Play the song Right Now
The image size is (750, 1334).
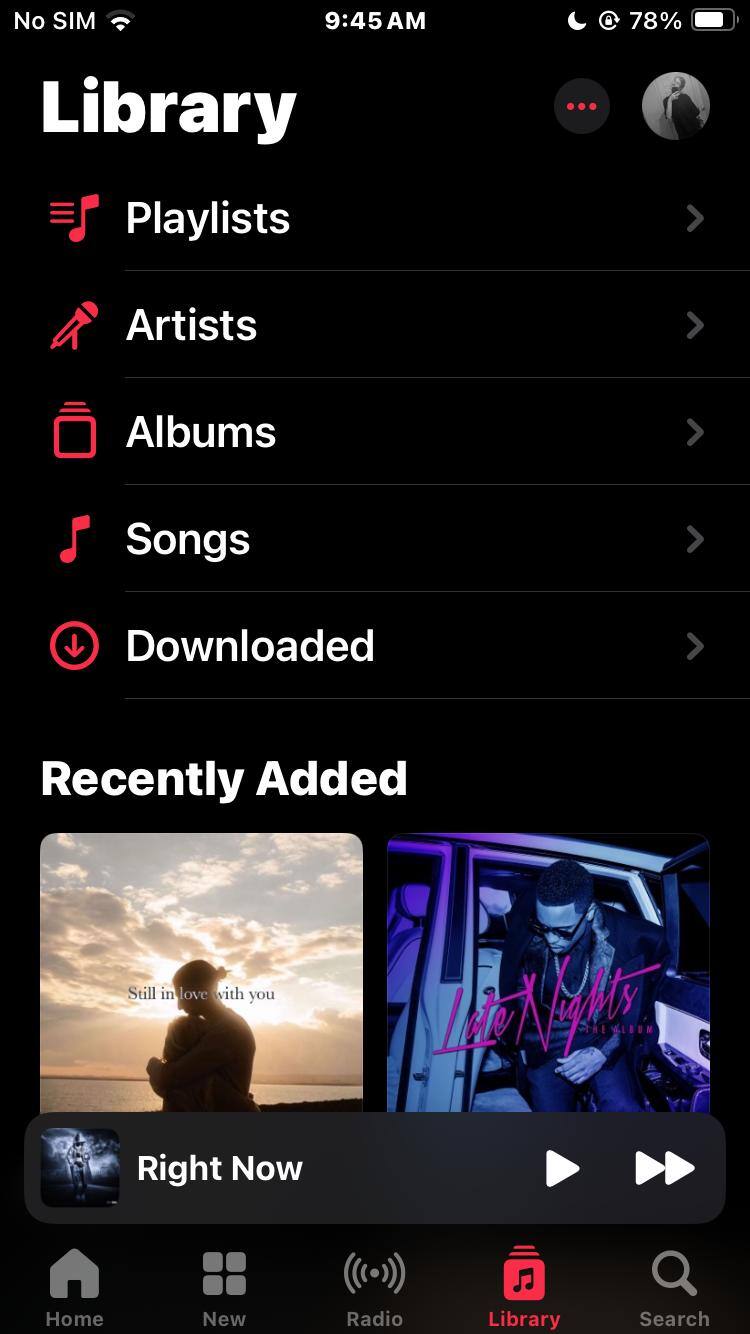(562, 1168)
